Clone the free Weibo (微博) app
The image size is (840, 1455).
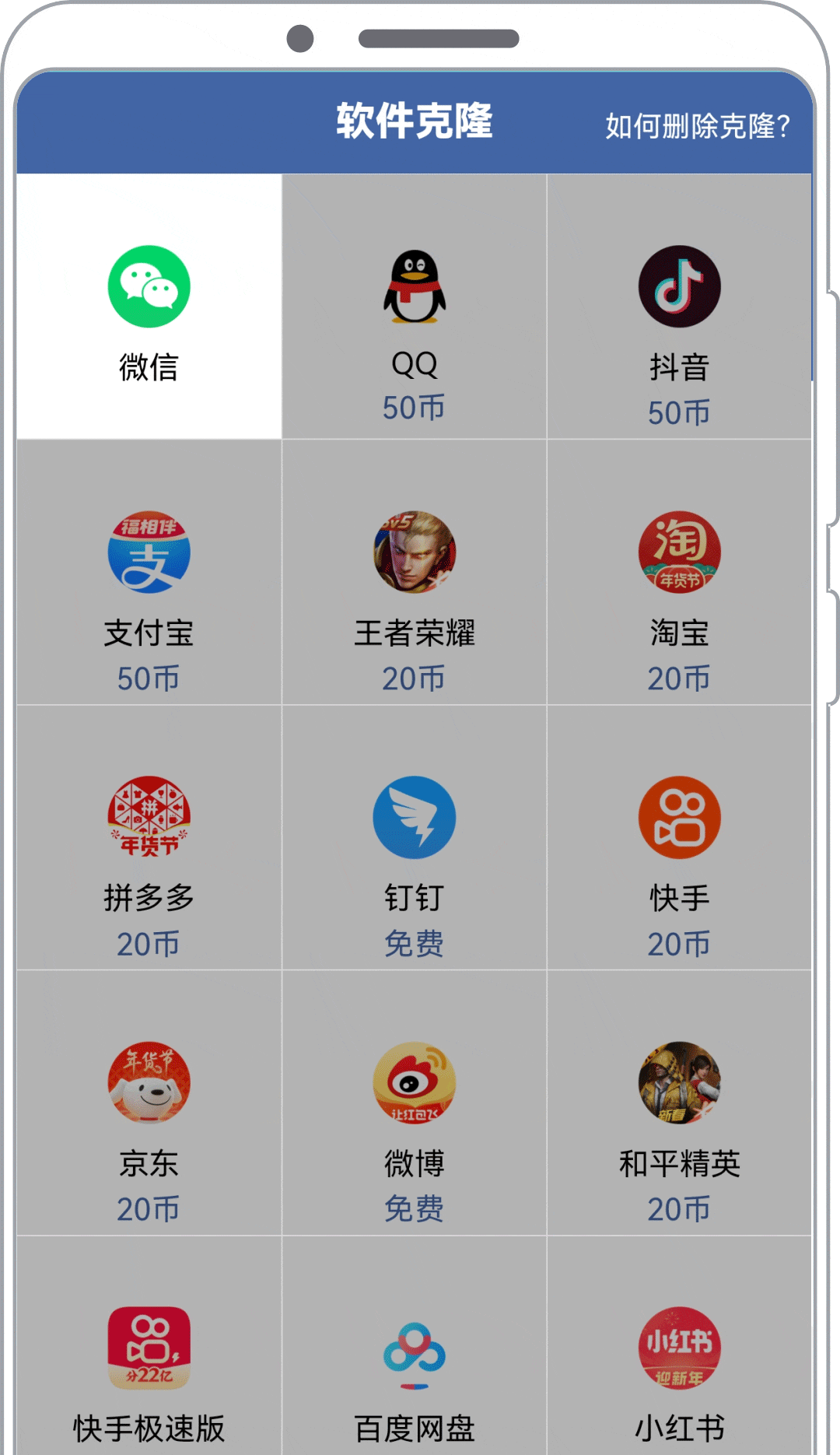(414, 1082)
